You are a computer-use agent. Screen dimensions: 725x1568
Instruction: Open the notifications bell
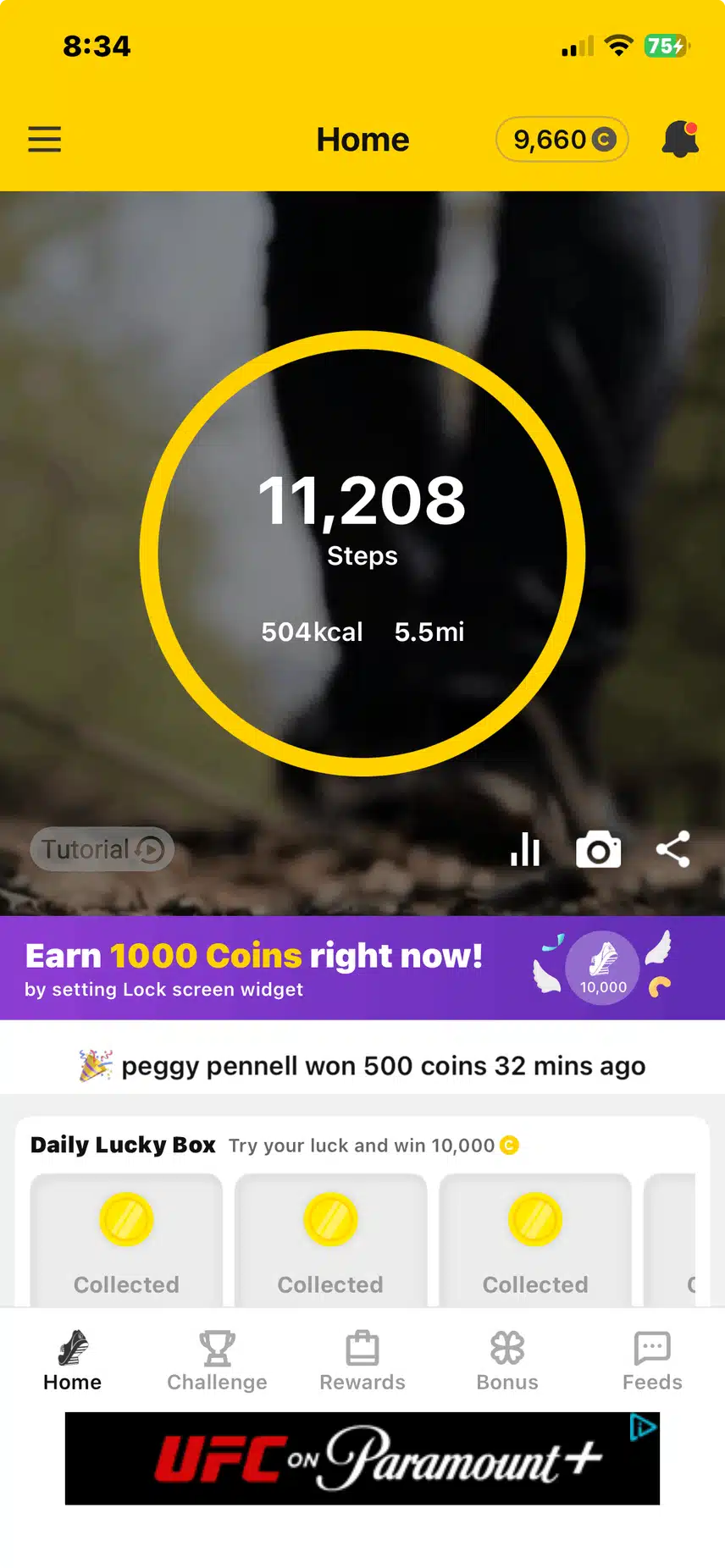coord(680,139)
